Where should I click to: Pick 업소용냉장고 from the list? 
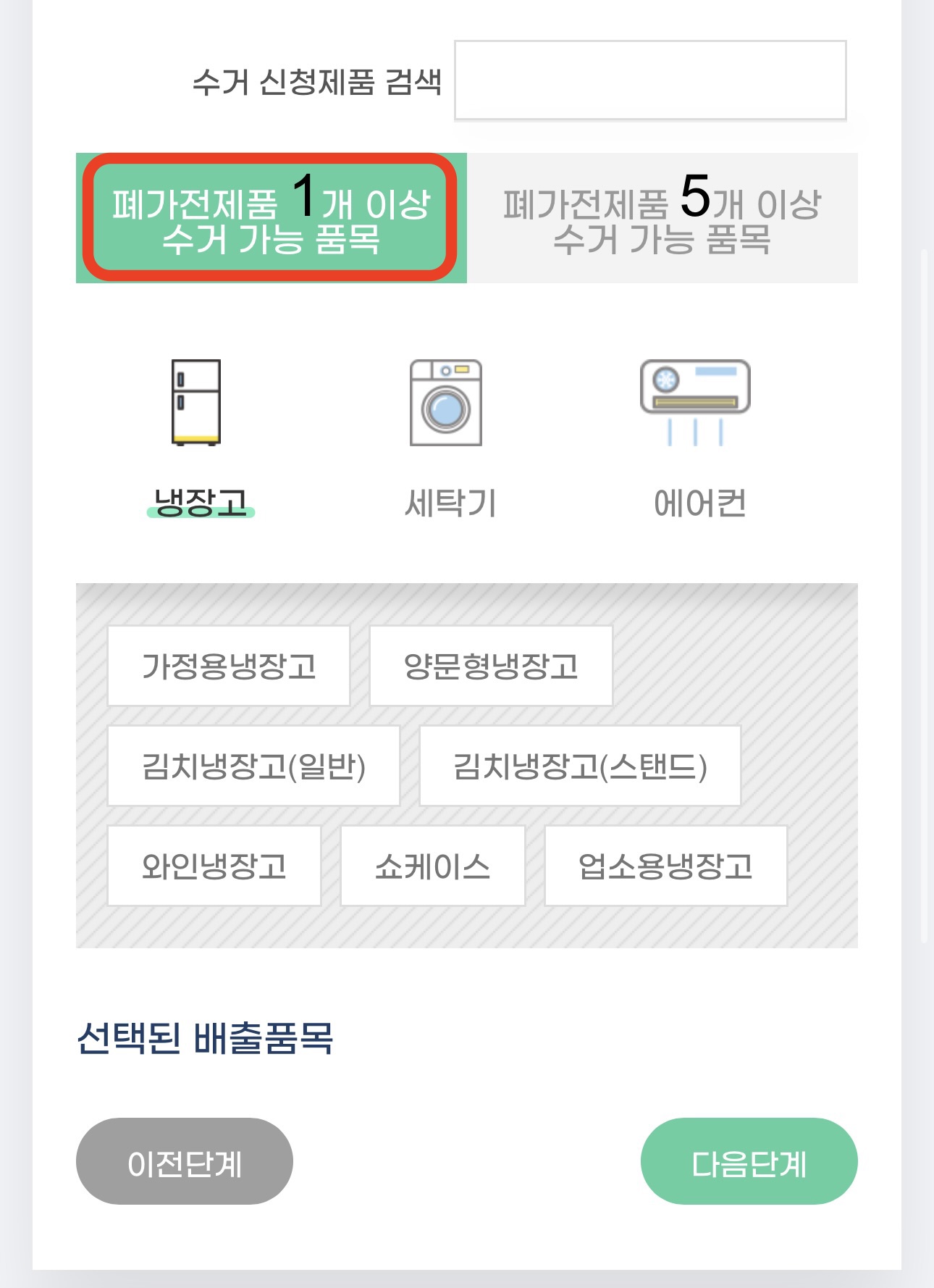tap(666, 866)
